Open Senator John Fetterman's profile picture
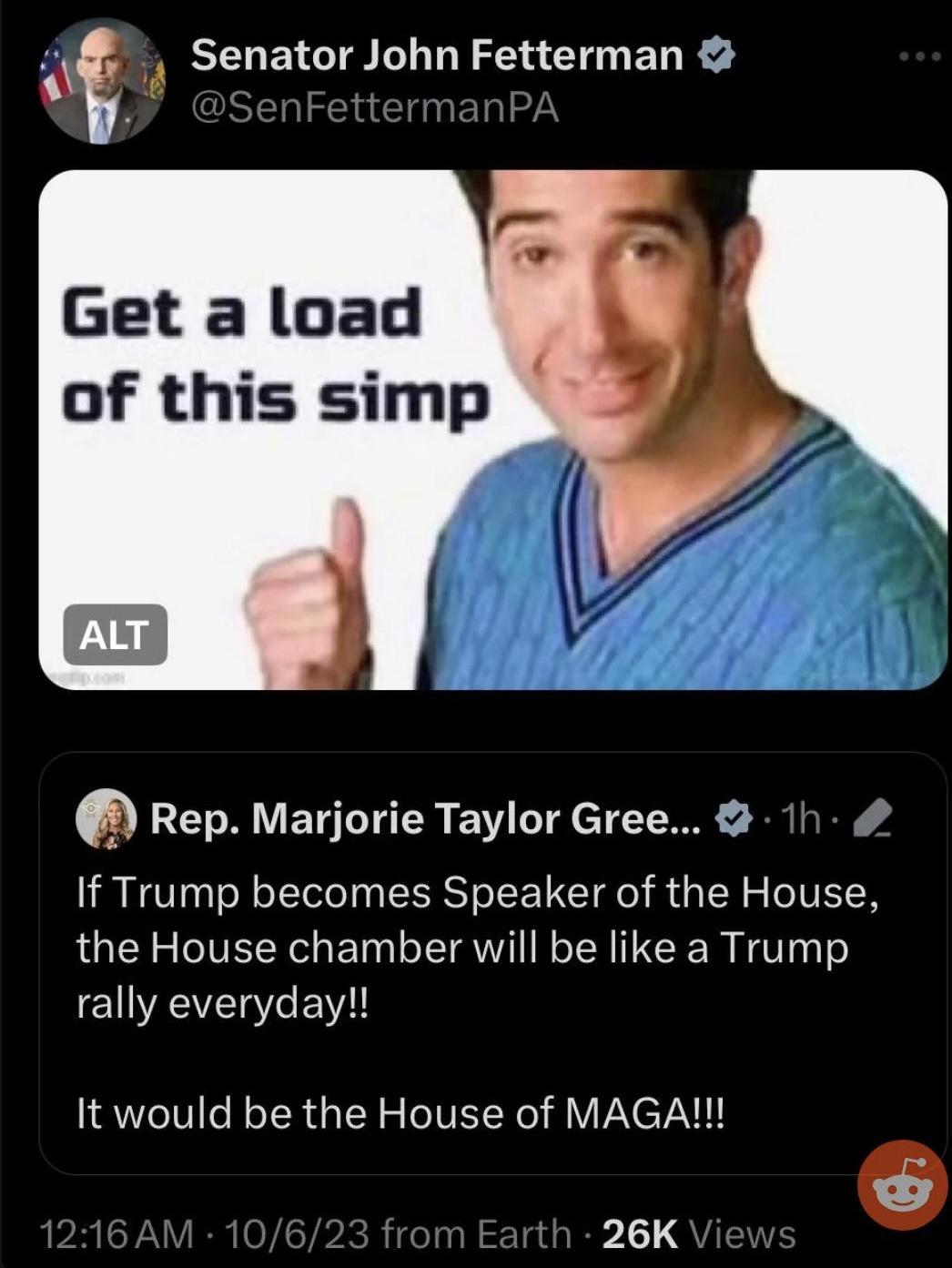Viewport: 952px width, 1268px height. [100, 82]
